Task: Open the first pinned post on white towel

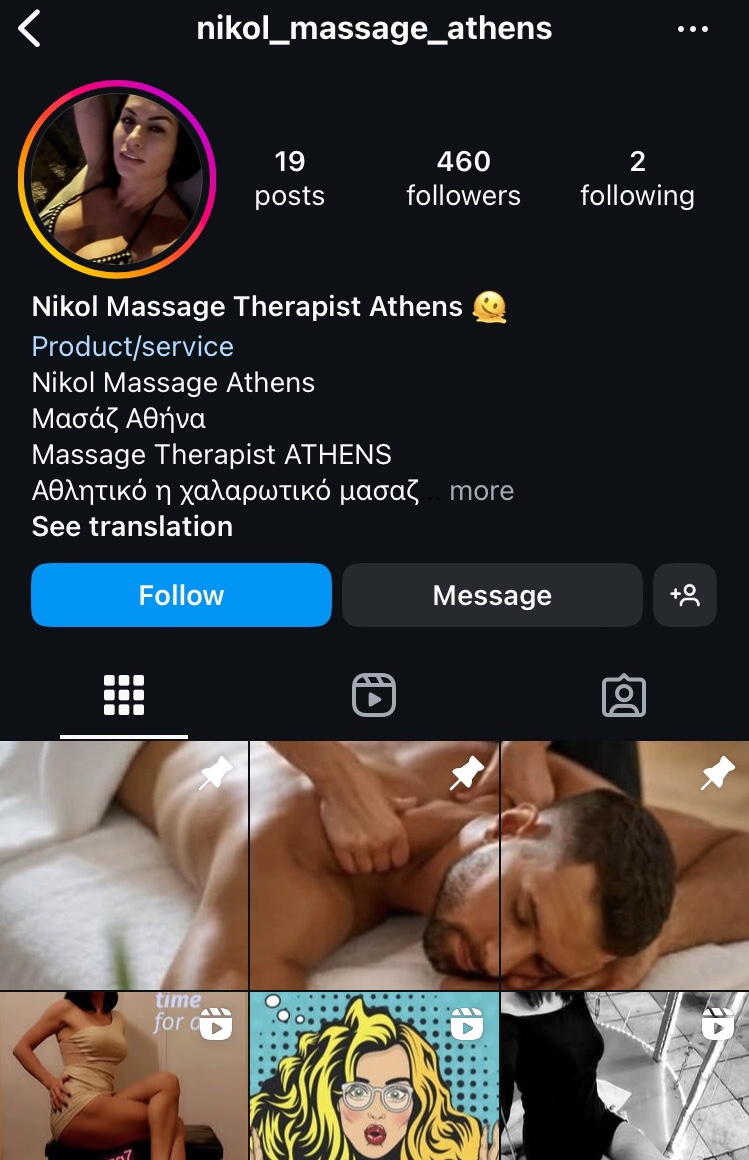Action: pos(123,865)
